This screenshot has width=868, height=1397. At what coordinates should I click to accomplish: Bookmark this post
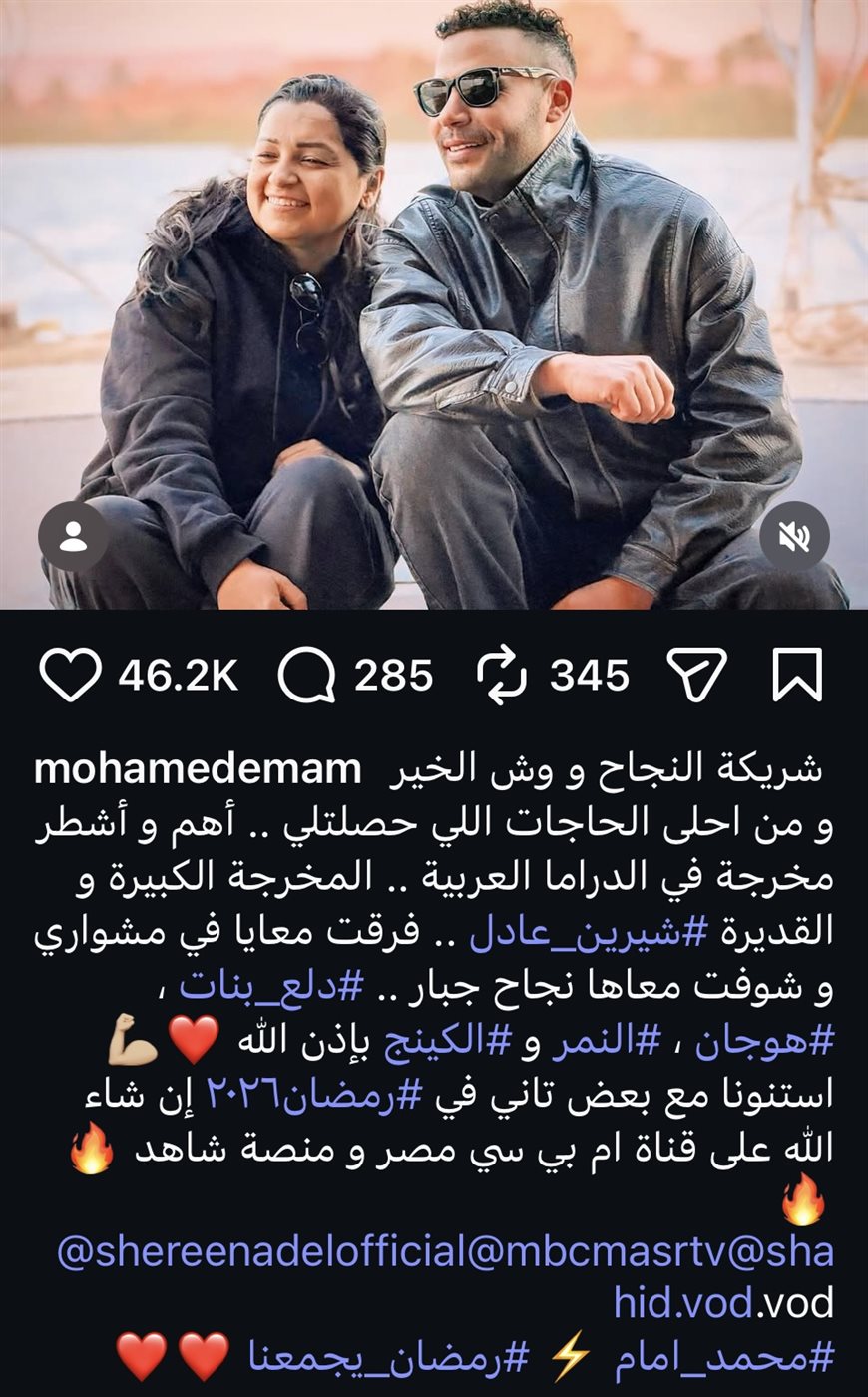click(797, 676)
